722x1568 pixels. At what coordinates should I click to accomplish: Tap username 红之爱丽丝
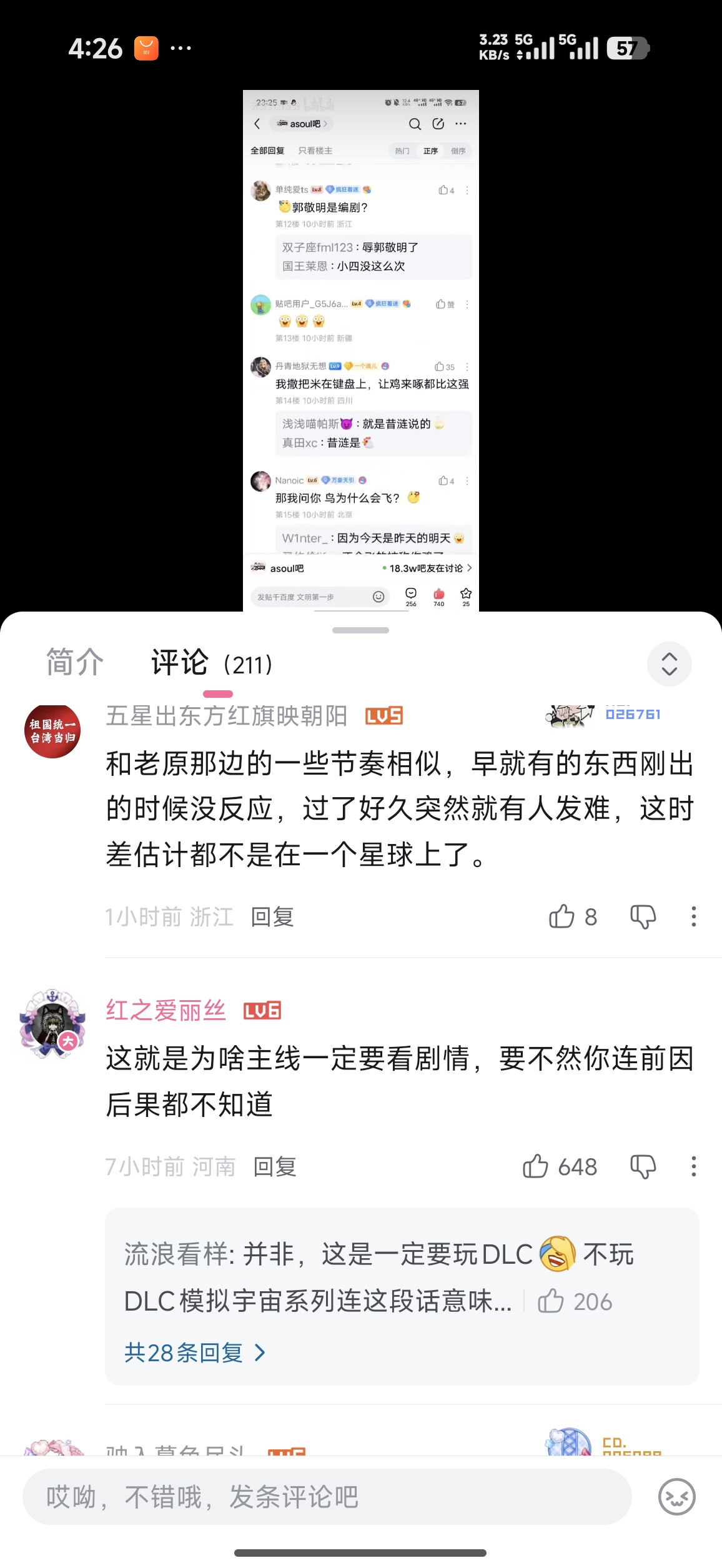[166, 1010]
